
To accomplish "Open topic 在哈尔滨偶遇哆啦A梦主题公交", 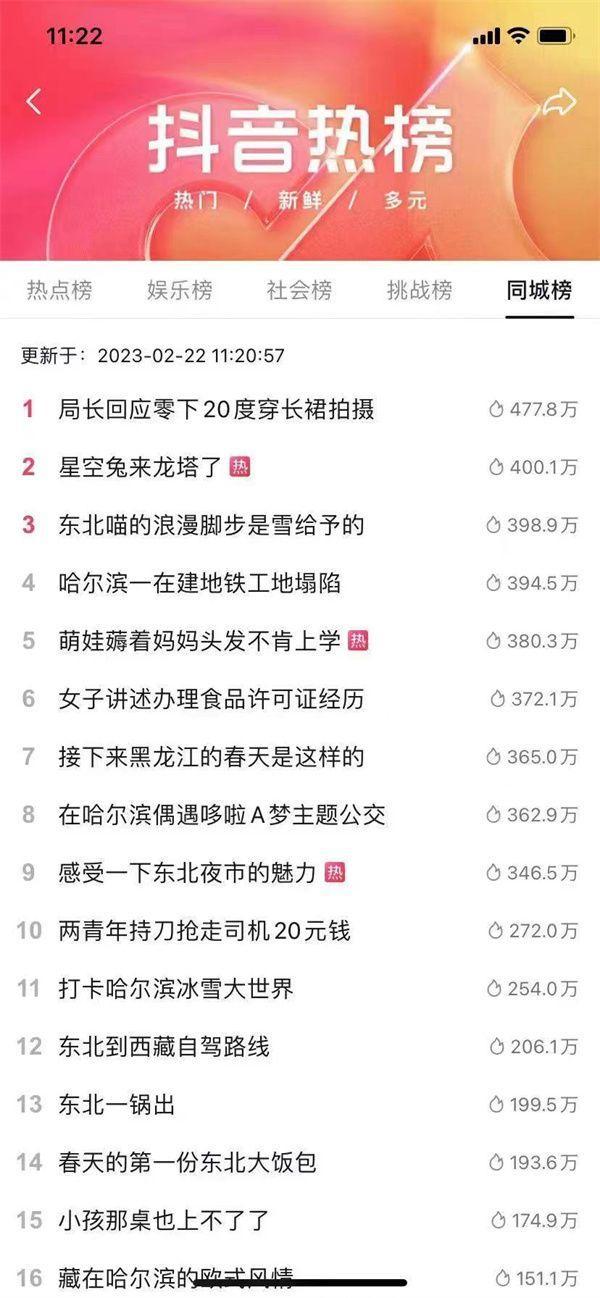I will click(x=222, y=815).
